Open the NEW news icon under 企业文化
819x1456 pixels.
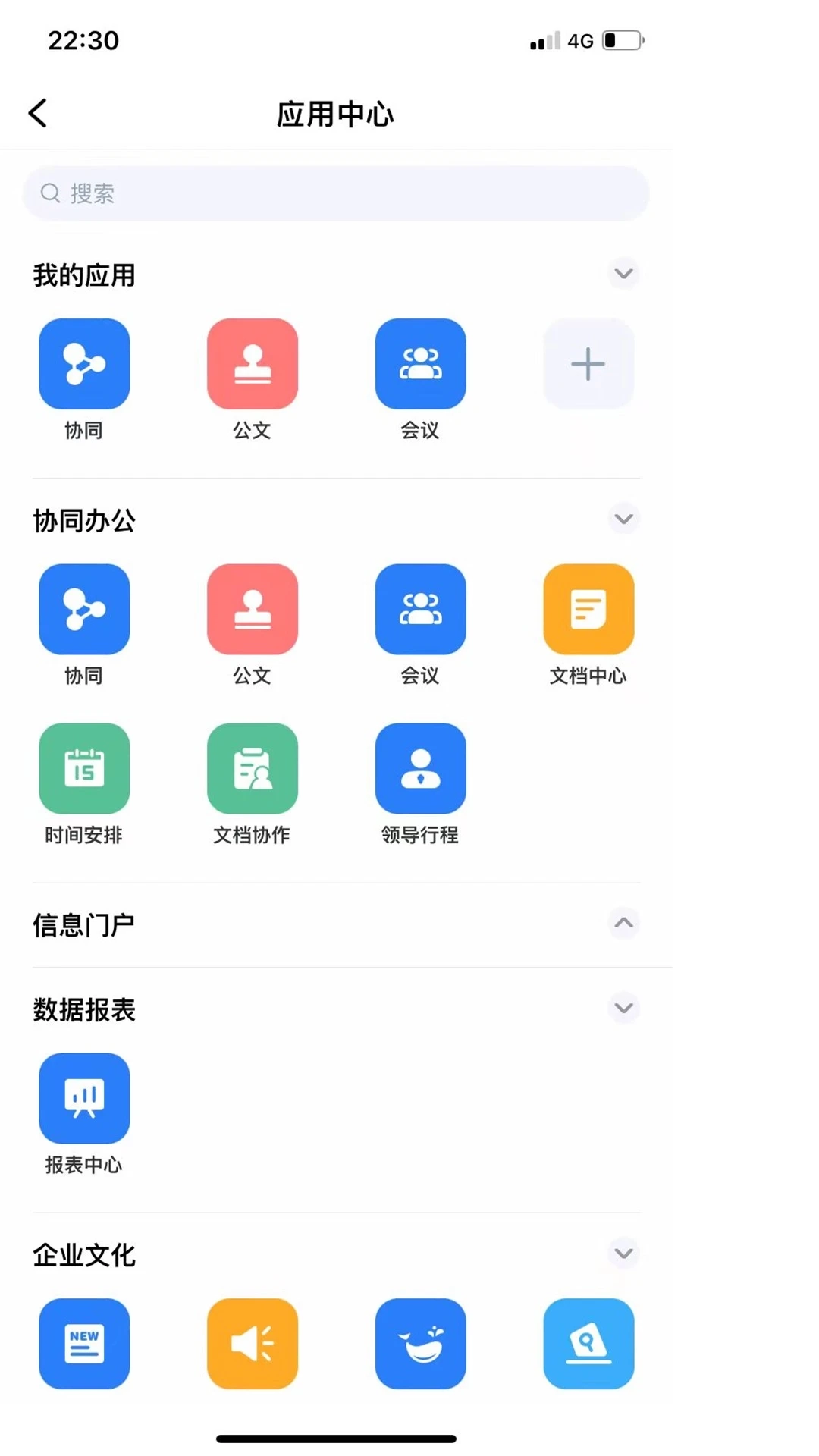[83, 1343]
